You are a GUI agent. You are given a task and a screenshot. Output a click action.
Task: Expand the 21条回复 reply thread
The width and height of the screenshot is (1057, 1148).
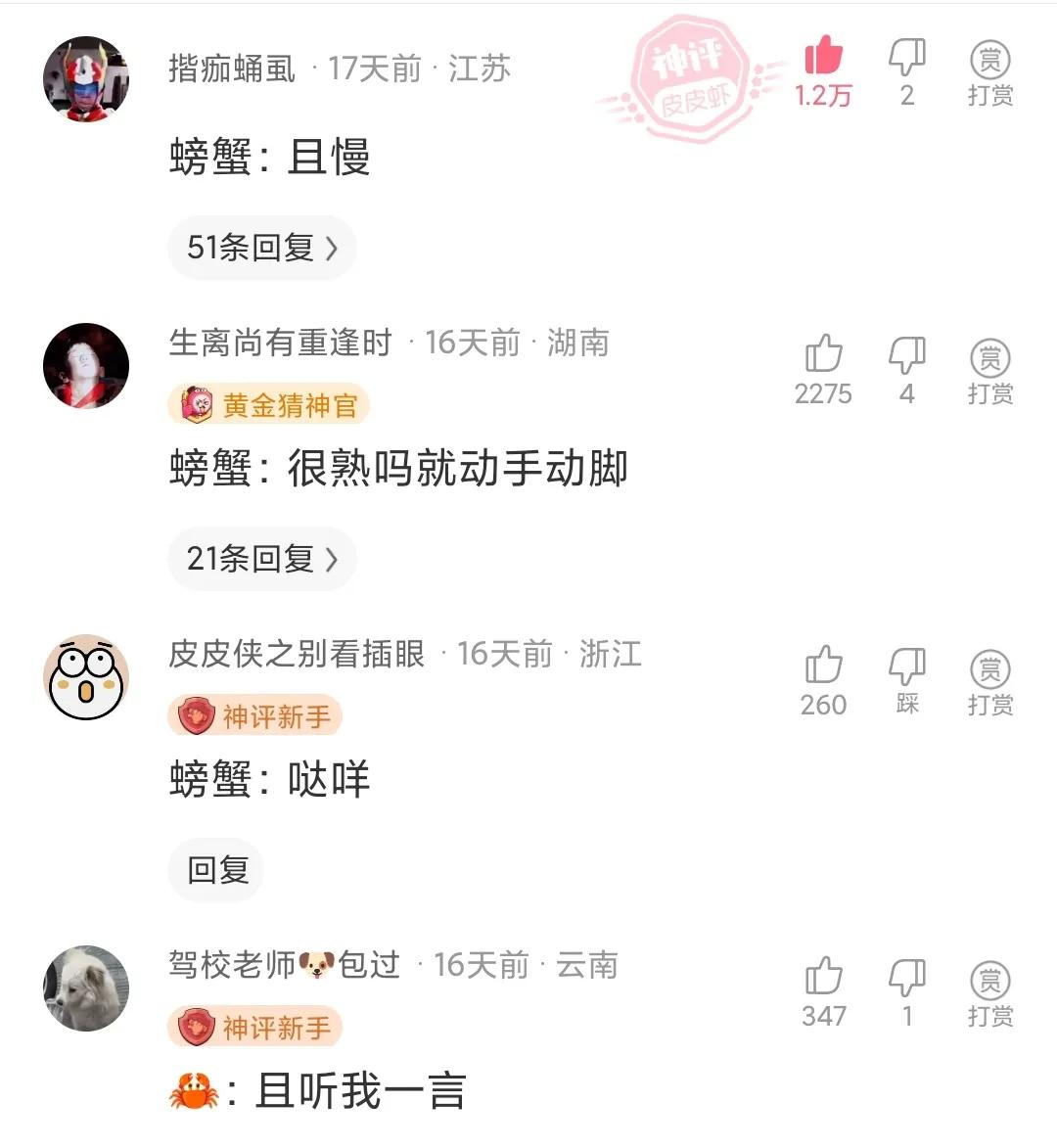261,559
